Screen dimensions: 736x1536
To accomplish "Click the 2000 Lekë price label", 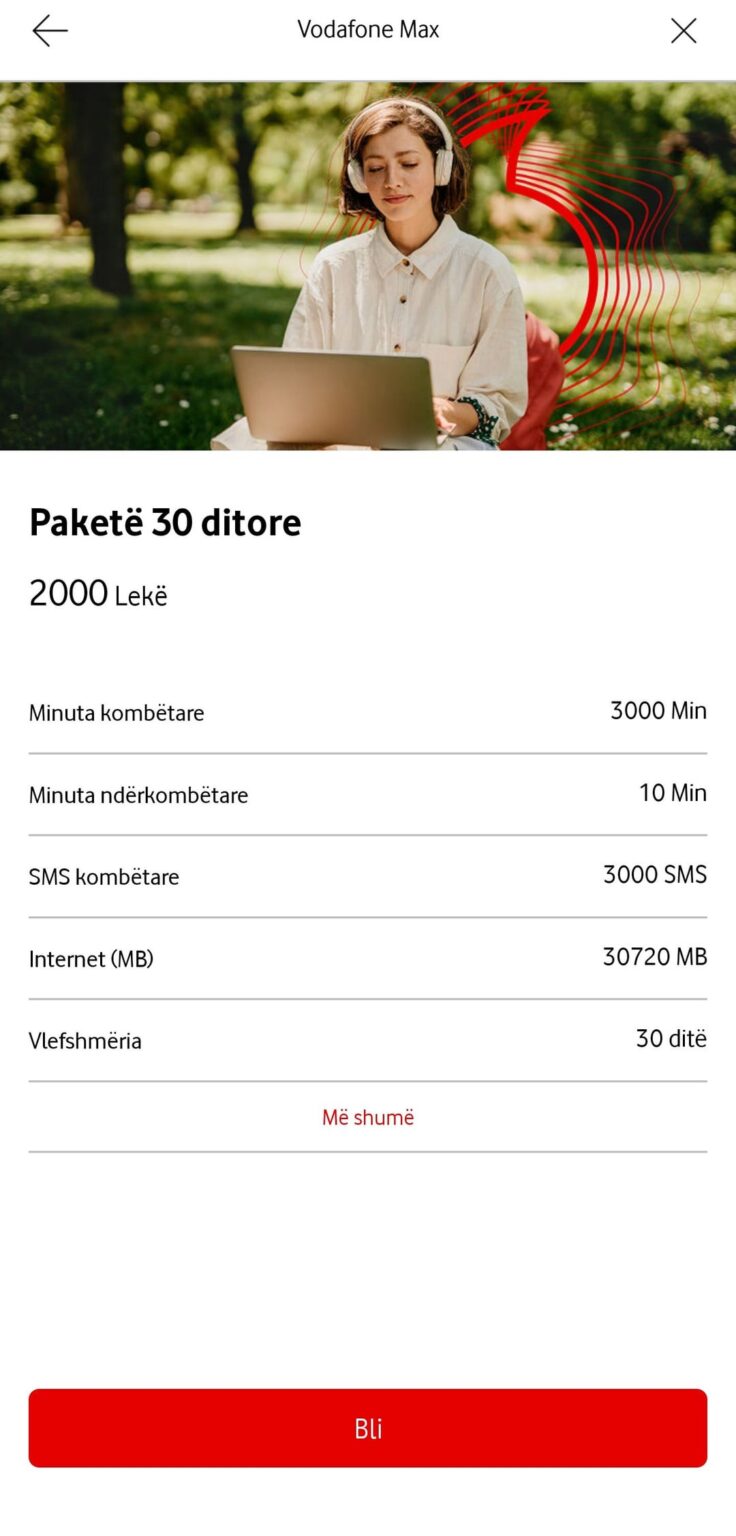I will point(98,594).
